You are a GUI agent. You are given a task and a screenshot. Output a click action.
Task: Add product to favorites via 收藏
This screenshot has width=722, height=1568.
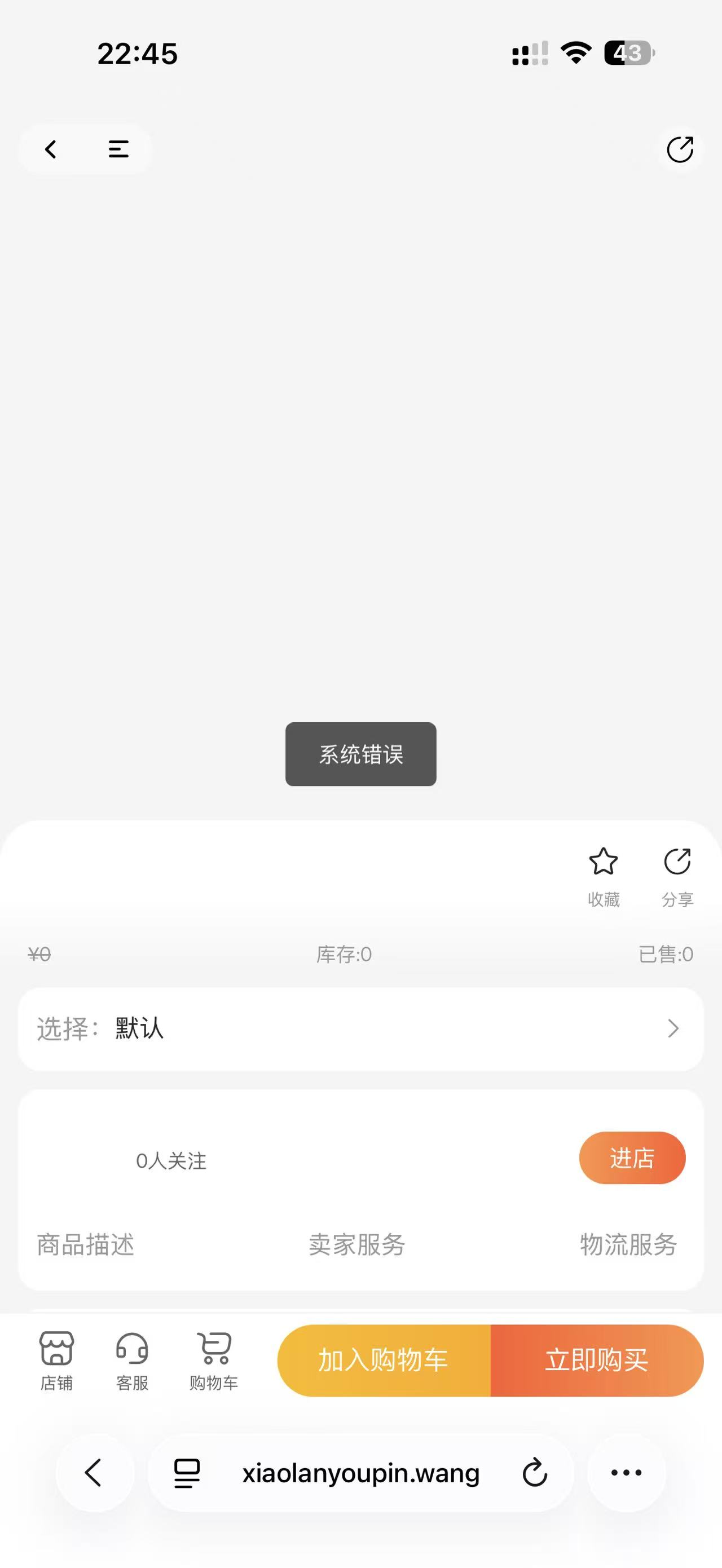[x=604, y=875]
